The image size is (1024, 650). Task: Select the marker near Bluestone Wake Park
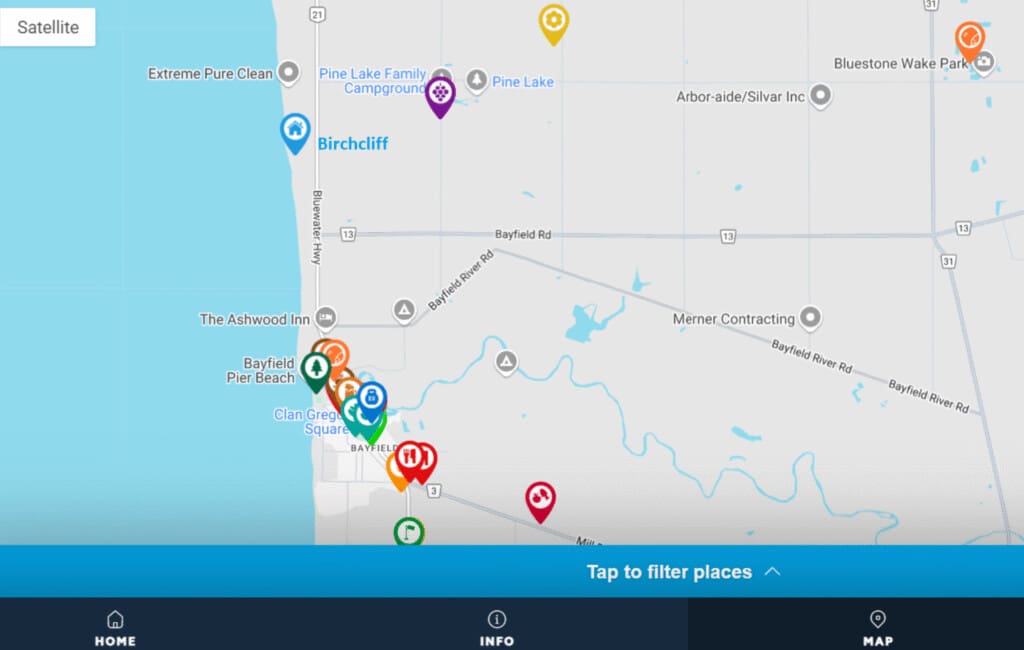click(968, 39)
